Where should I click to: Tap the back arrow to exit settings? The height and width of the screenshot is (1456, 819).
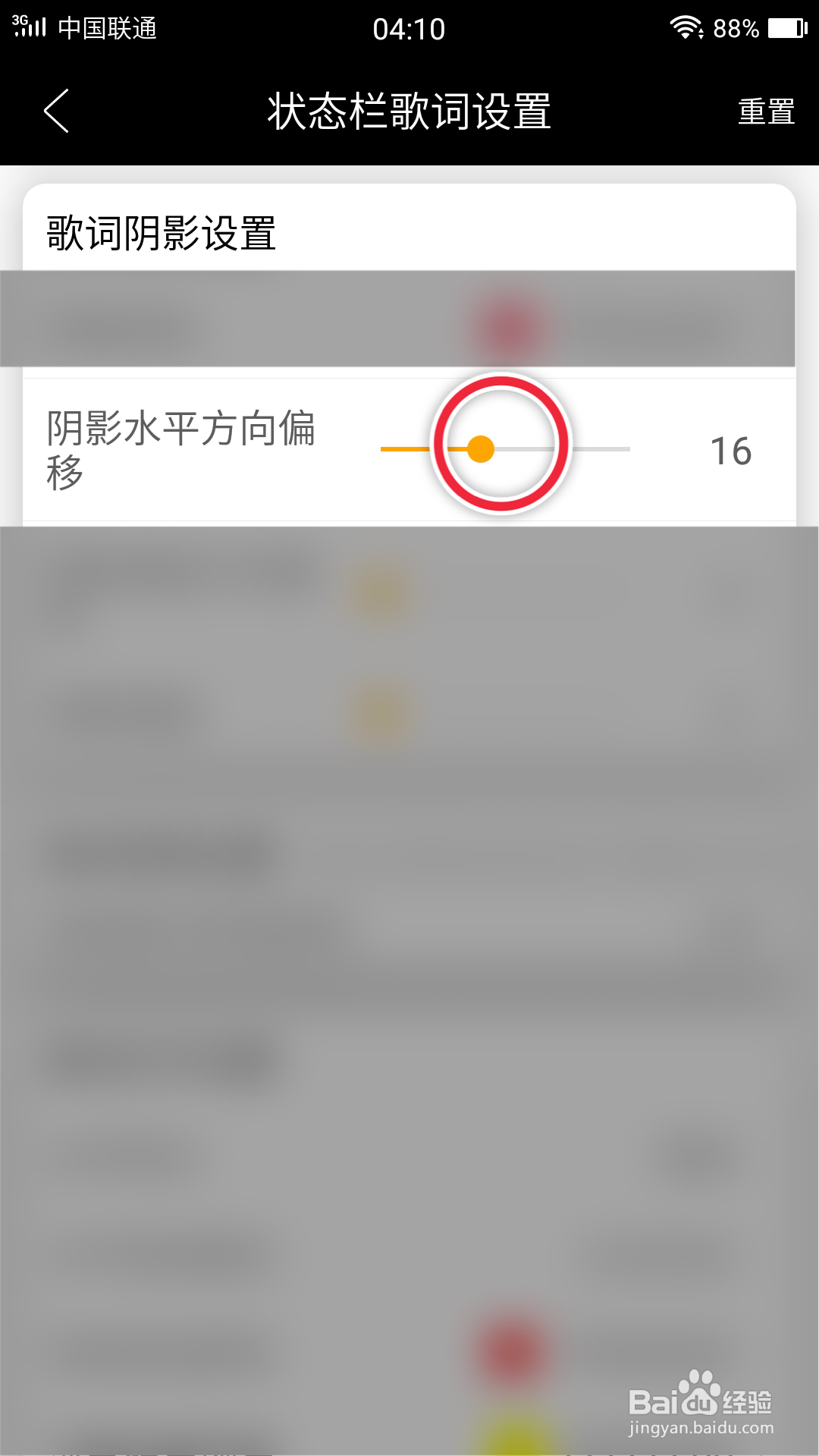[x=57, y=111]
